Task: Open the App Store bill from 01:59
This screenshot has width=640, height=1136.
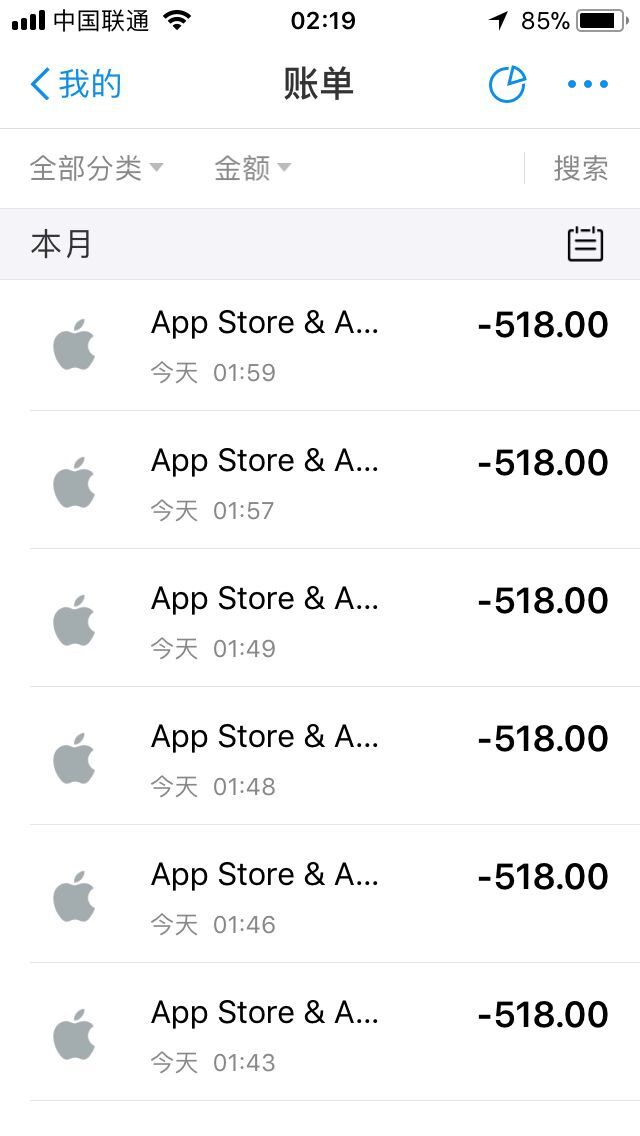Action: [x=320, y=346]
